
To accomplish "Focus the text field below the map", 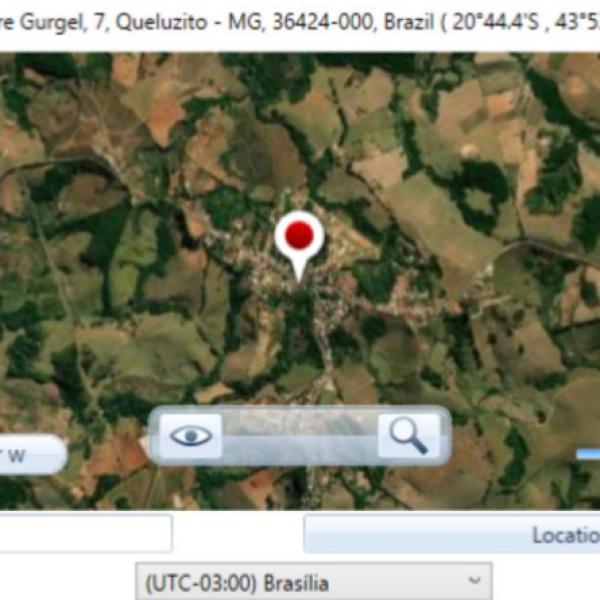I will pos(85,534).
